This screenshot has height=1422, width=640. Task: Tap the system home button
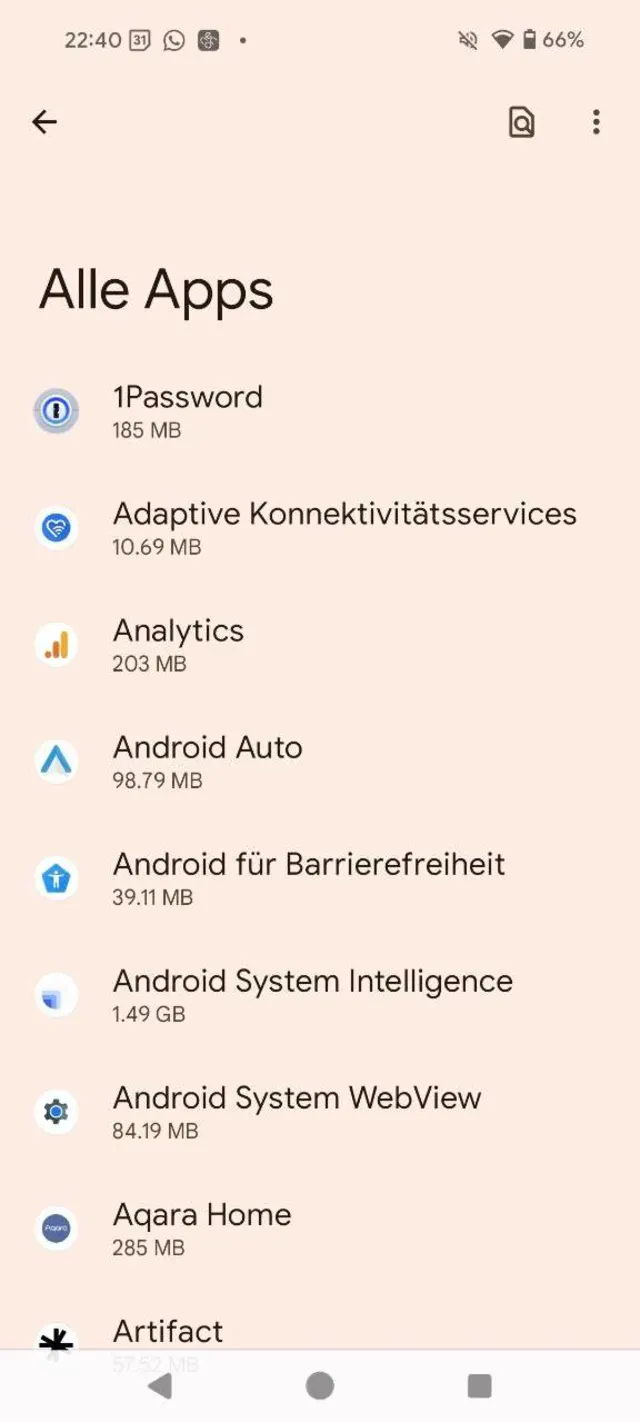[320, 1385]
